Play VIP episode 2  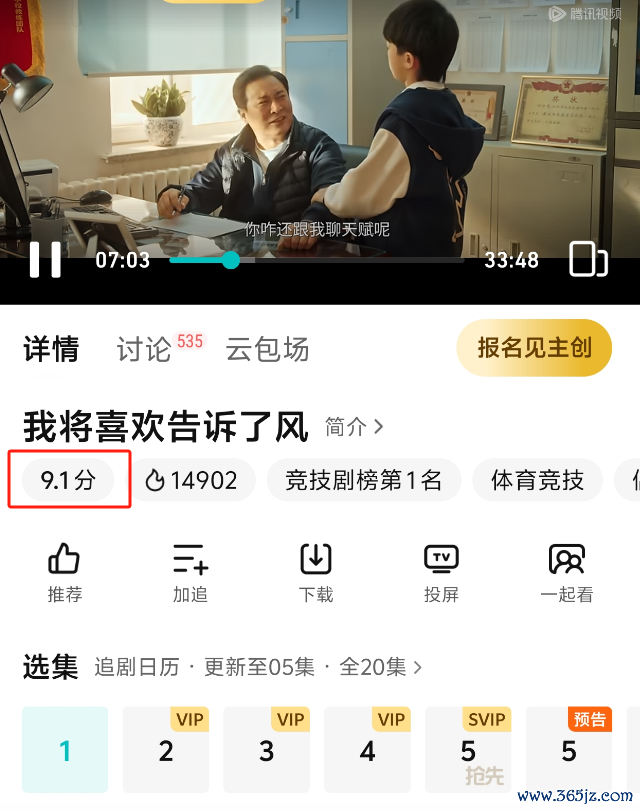(x=166, y=750)
